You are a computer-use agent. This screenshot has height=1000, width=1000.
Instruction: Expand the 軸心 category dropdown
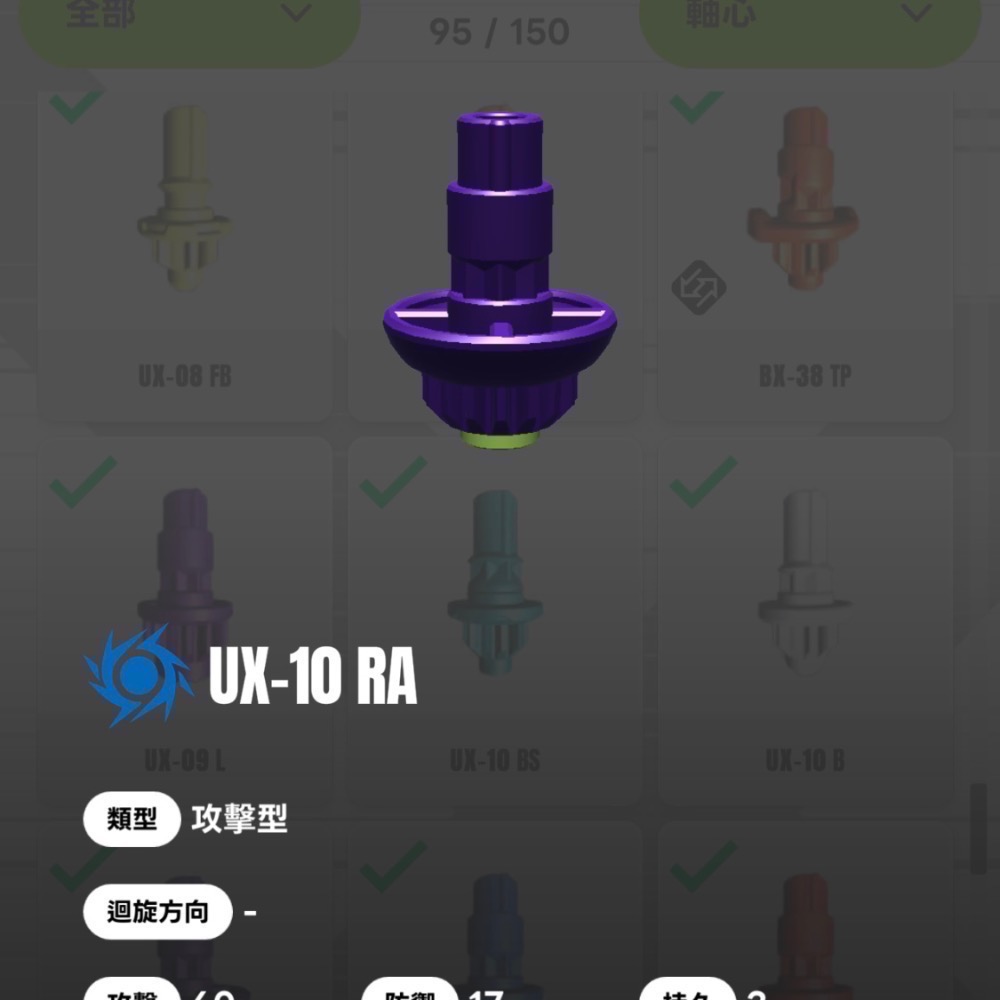coord(808,22)
